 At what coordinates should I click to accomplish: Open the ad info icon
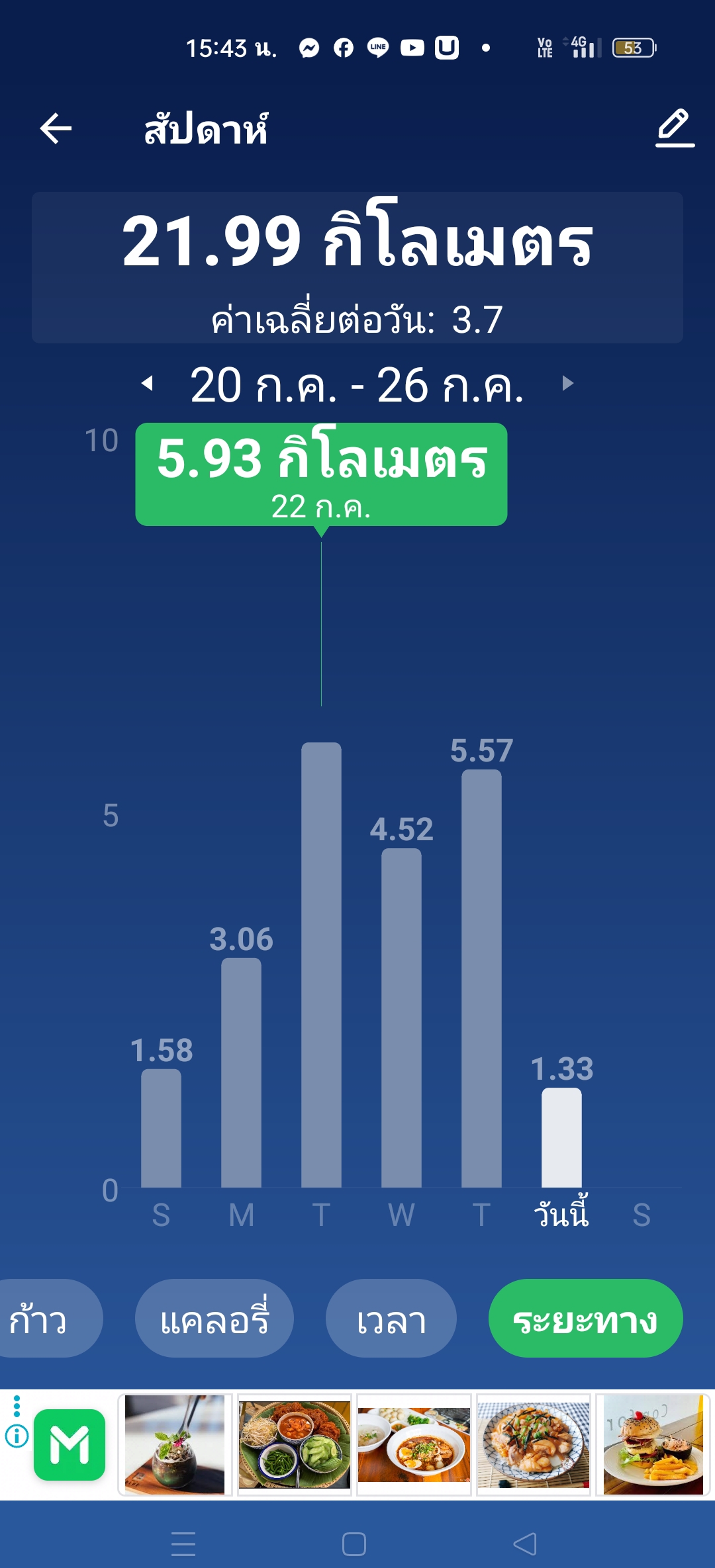17,1436
